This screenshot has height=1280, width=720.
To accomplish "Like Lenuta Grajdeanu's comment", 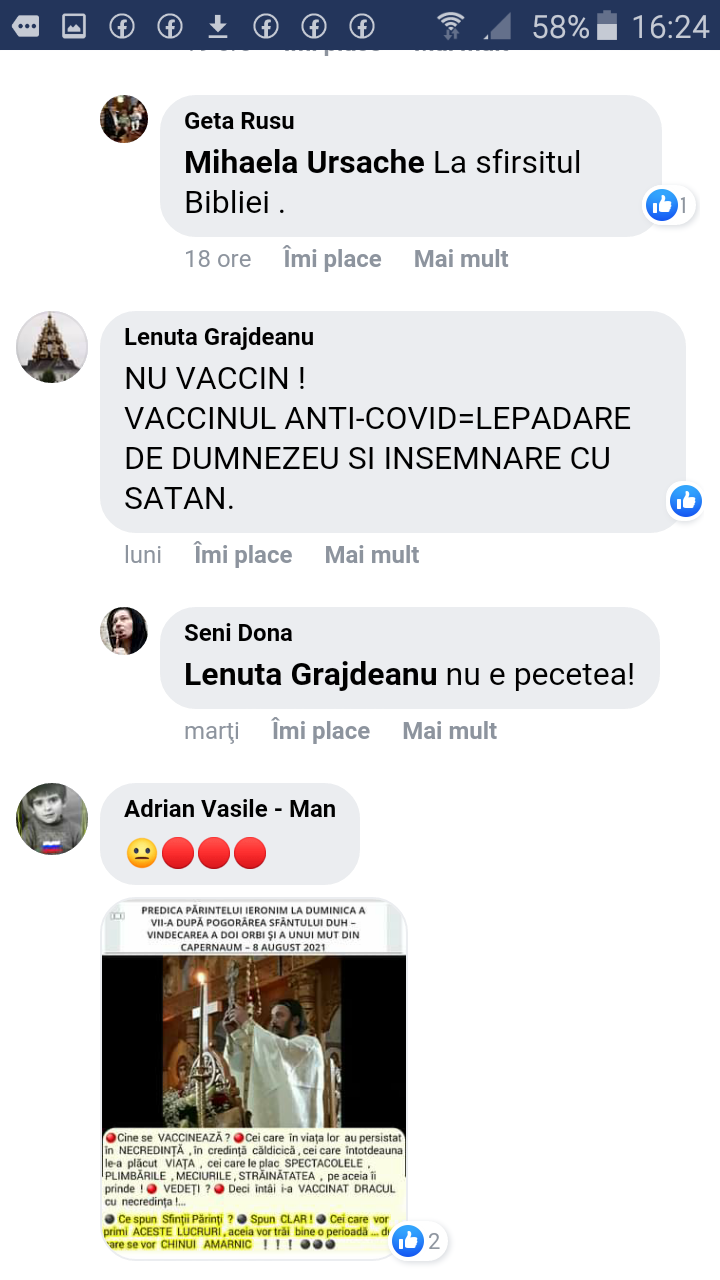I will 243,555.
